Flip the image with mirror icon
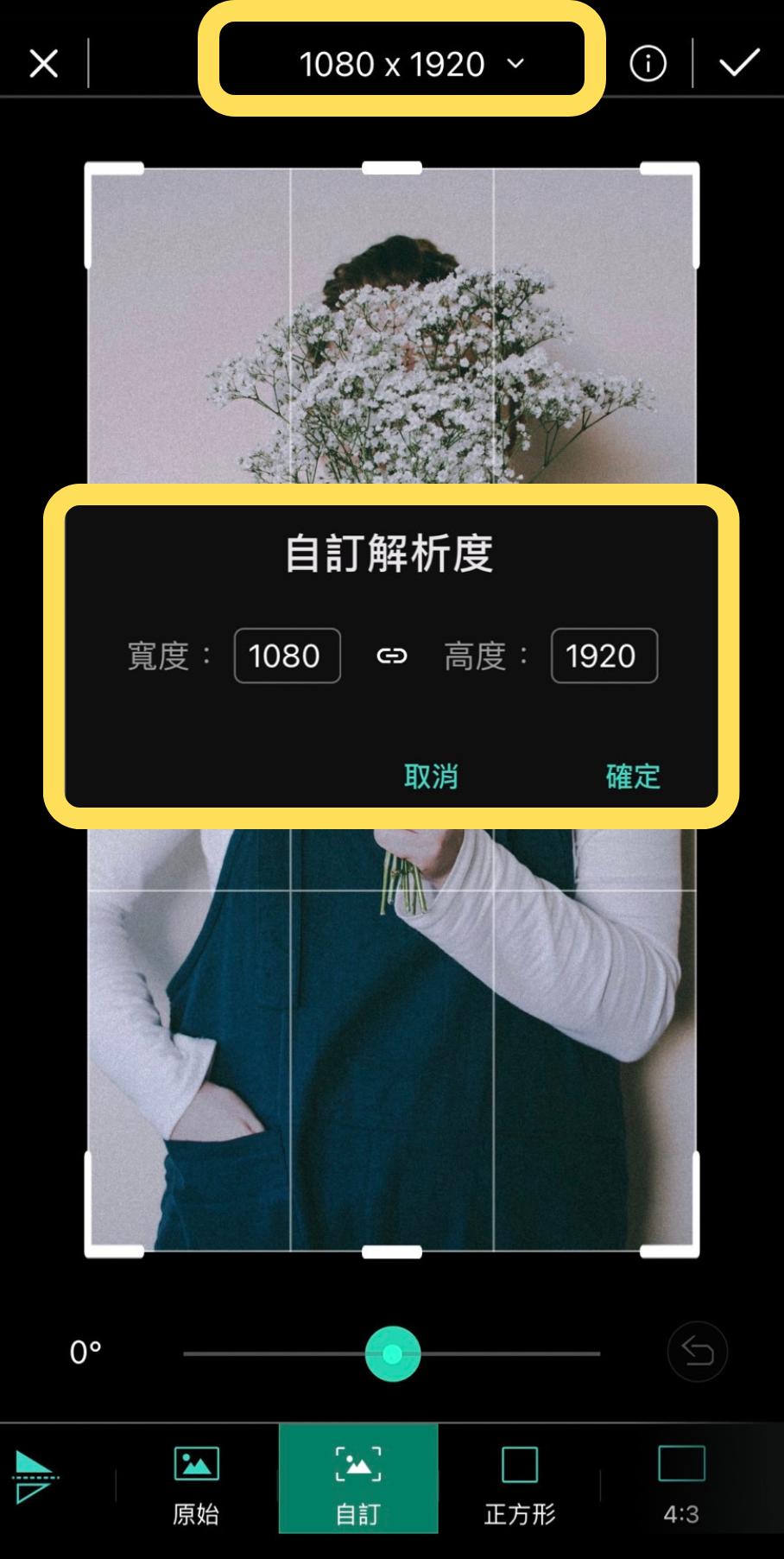 (35, 1478)
